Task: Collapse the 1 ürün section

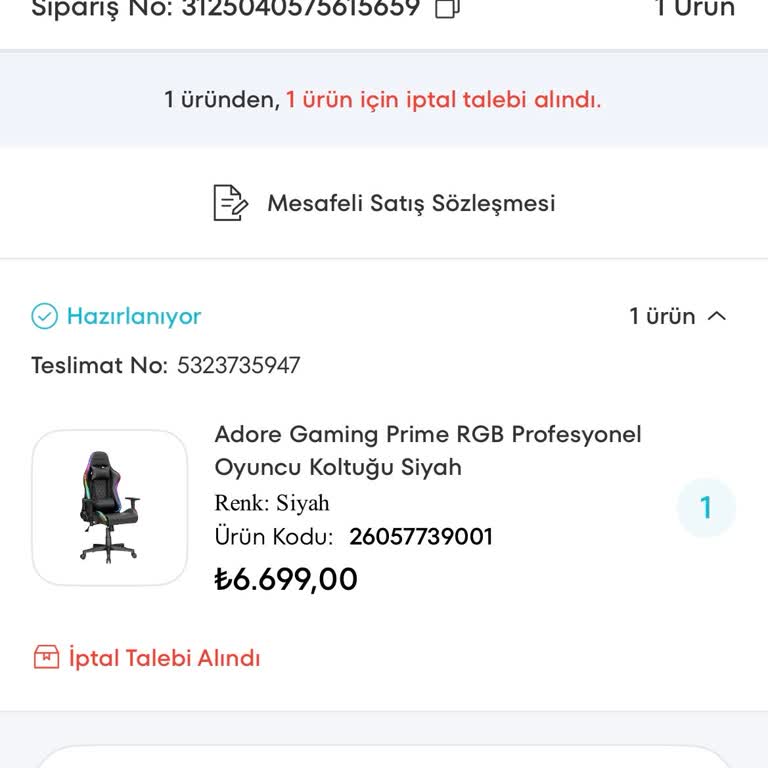Action: 715,316
